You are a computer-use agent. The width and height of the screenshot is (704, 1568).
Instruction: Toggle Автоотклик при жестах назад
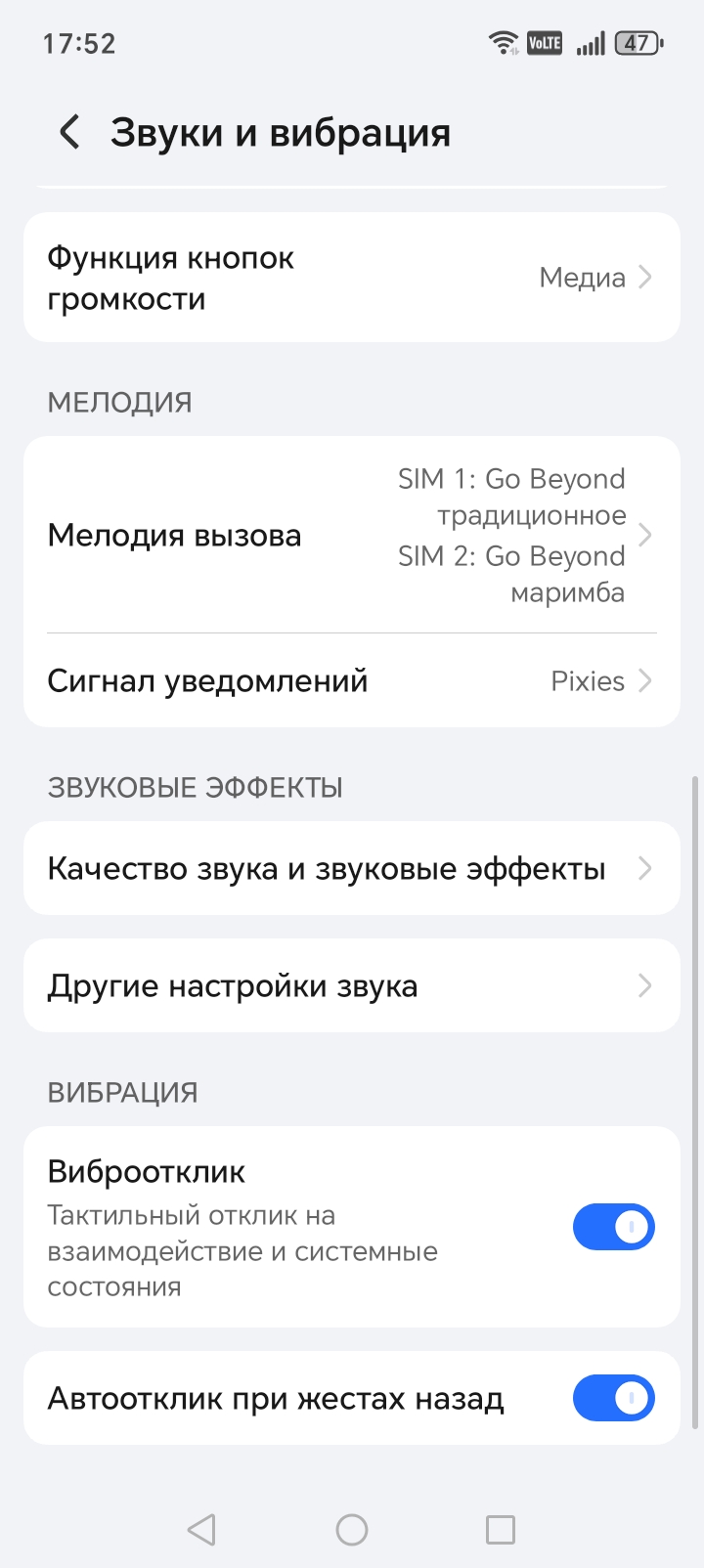point(613,1398)
